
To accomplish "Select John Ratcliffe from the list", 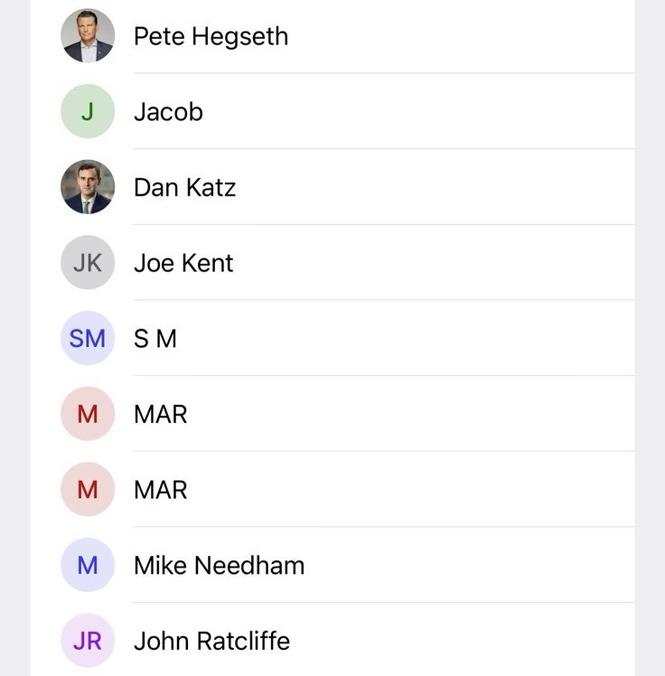I will pos(211,641).
